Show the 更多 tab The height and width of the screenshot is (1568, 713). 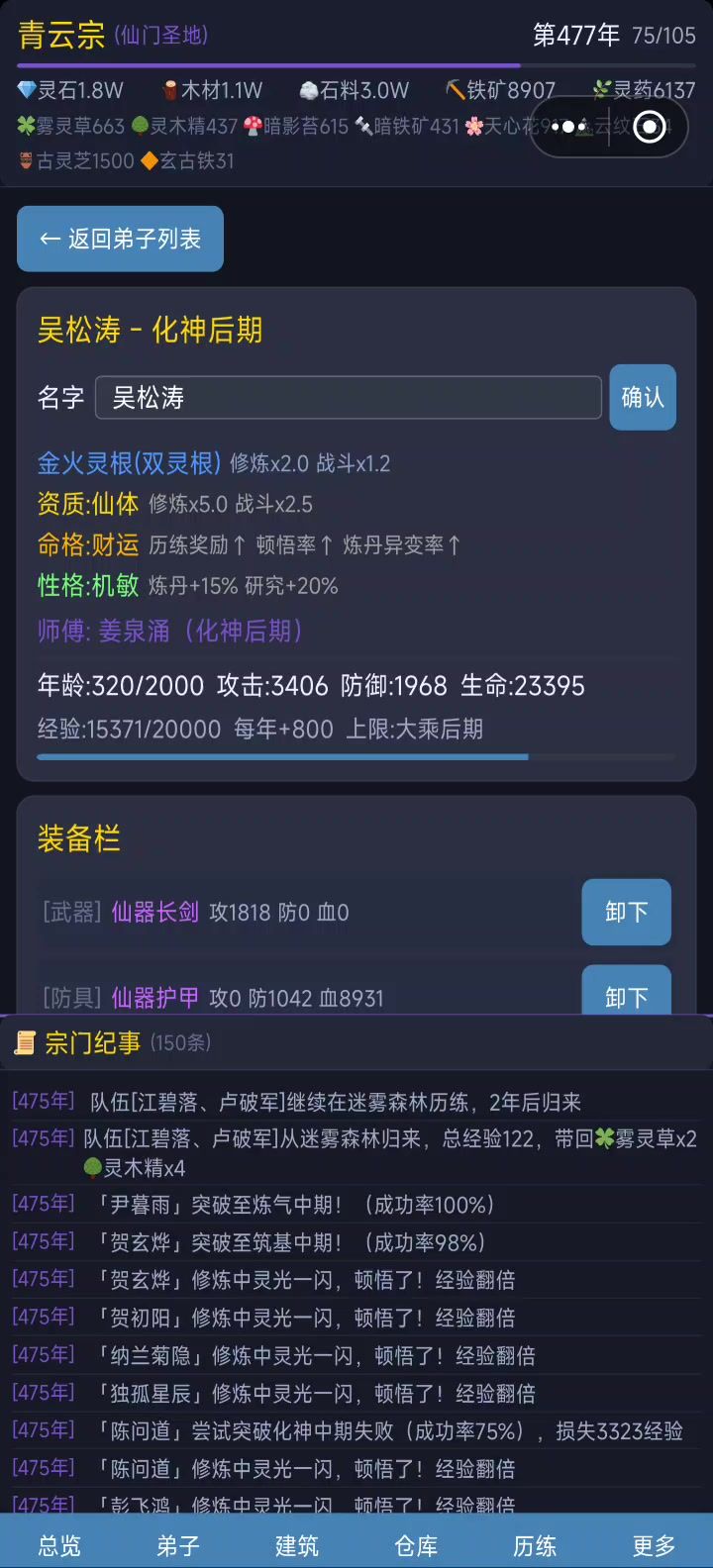pos(654,1545)
